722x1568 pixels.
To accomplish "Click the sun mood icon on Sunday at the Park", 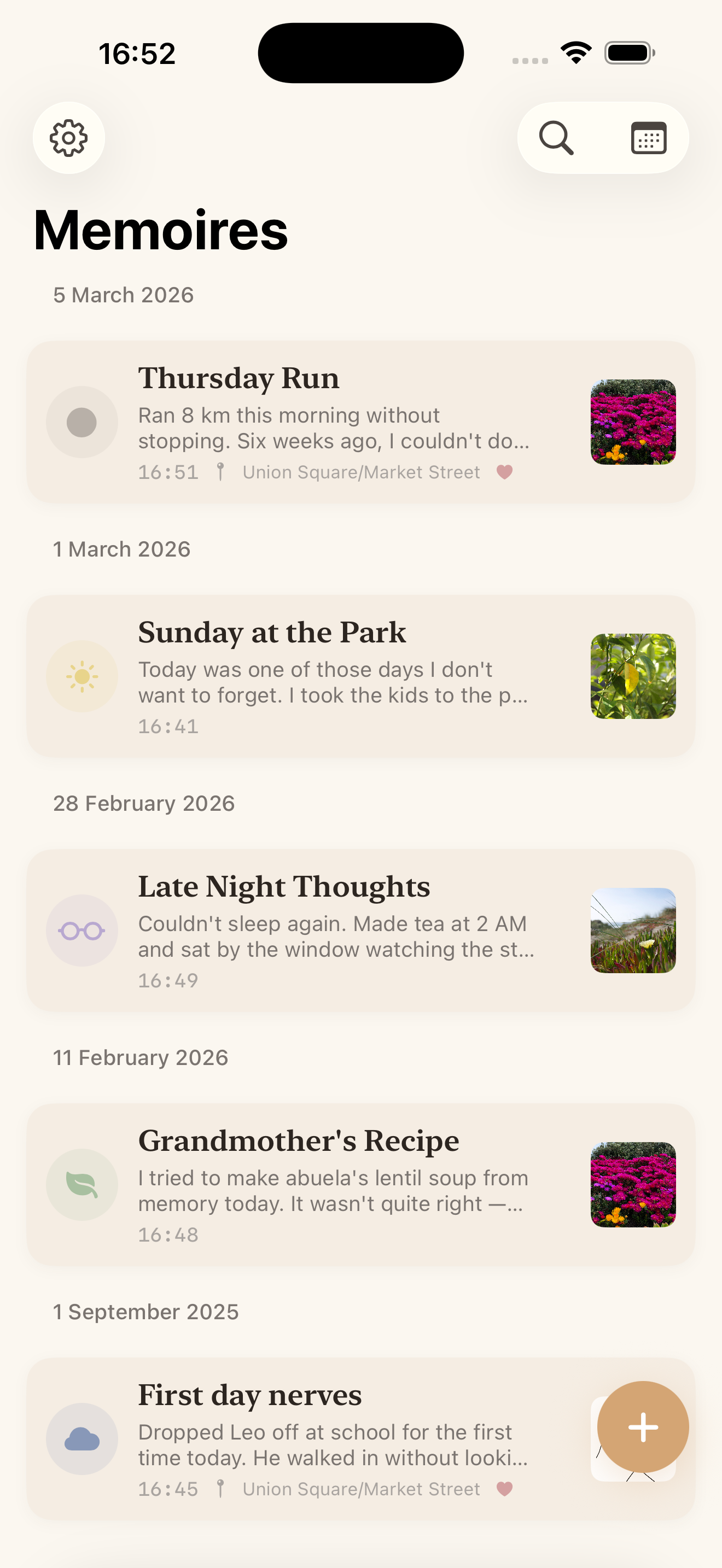I will (x=82, y=676).
